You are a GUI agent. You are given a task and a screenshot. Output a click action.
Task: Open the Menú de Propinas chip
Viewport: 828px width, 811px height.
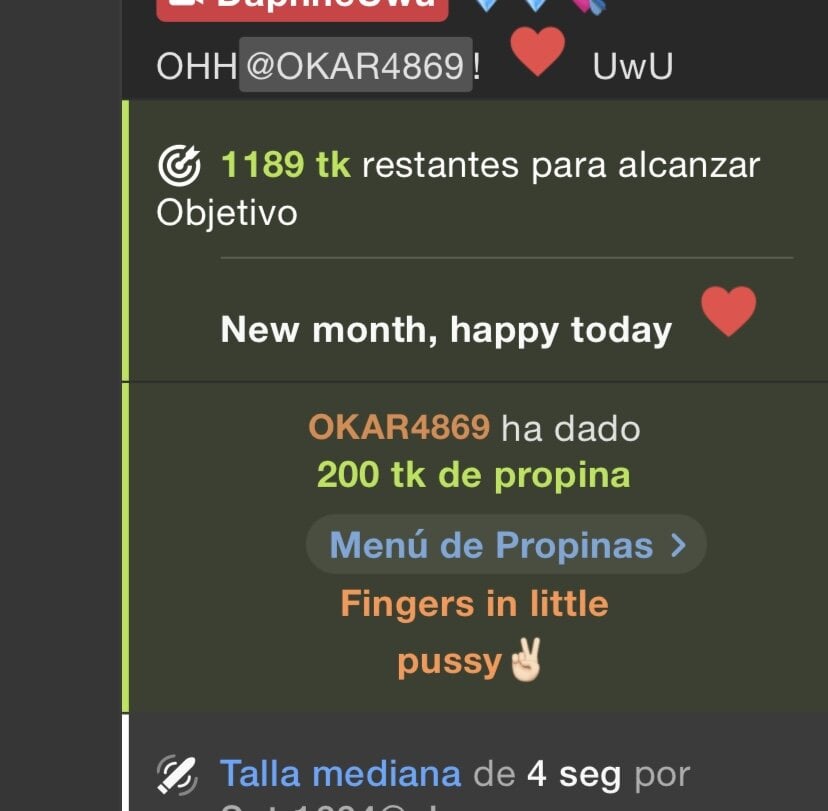click(x=506, y=545)
